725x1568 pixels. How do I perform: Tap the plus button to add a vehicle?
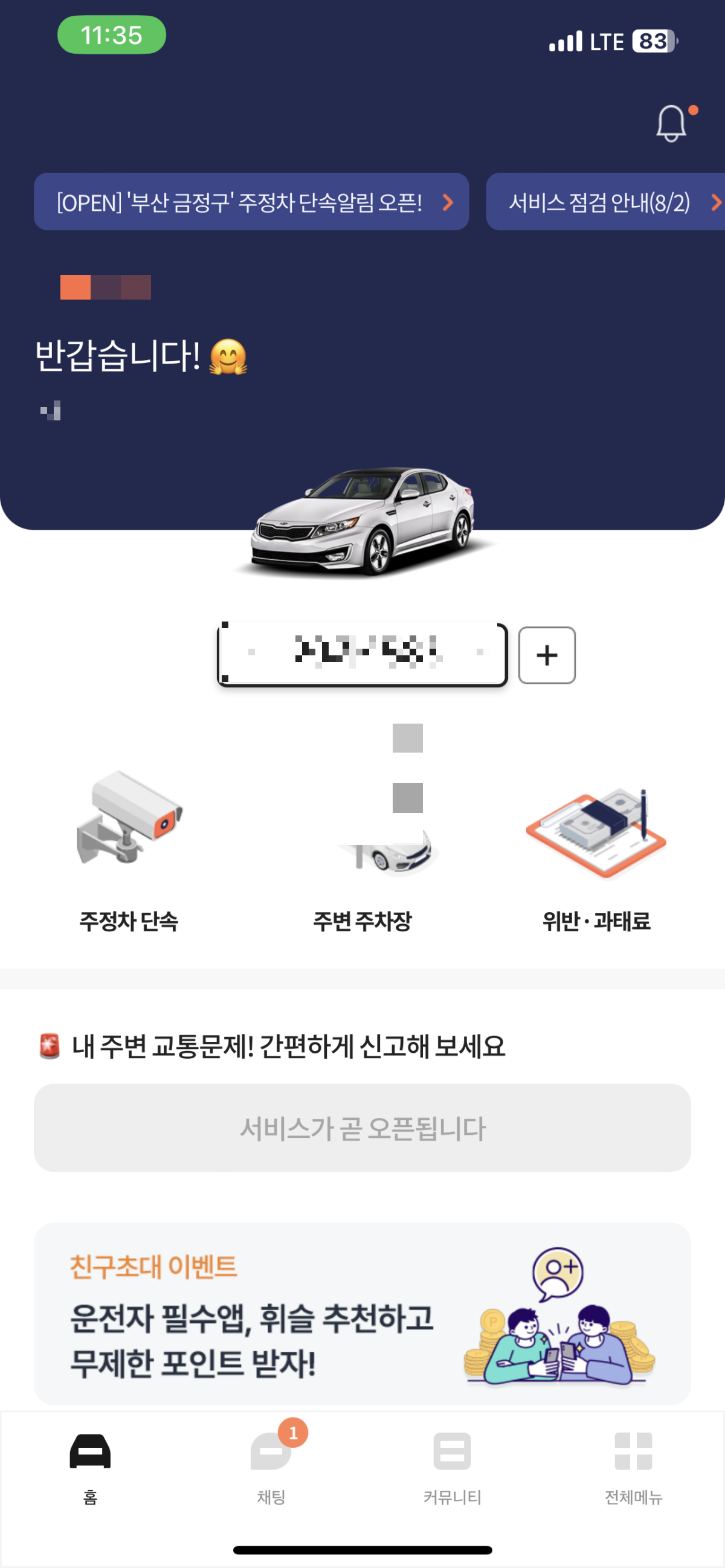pos(546,655)
